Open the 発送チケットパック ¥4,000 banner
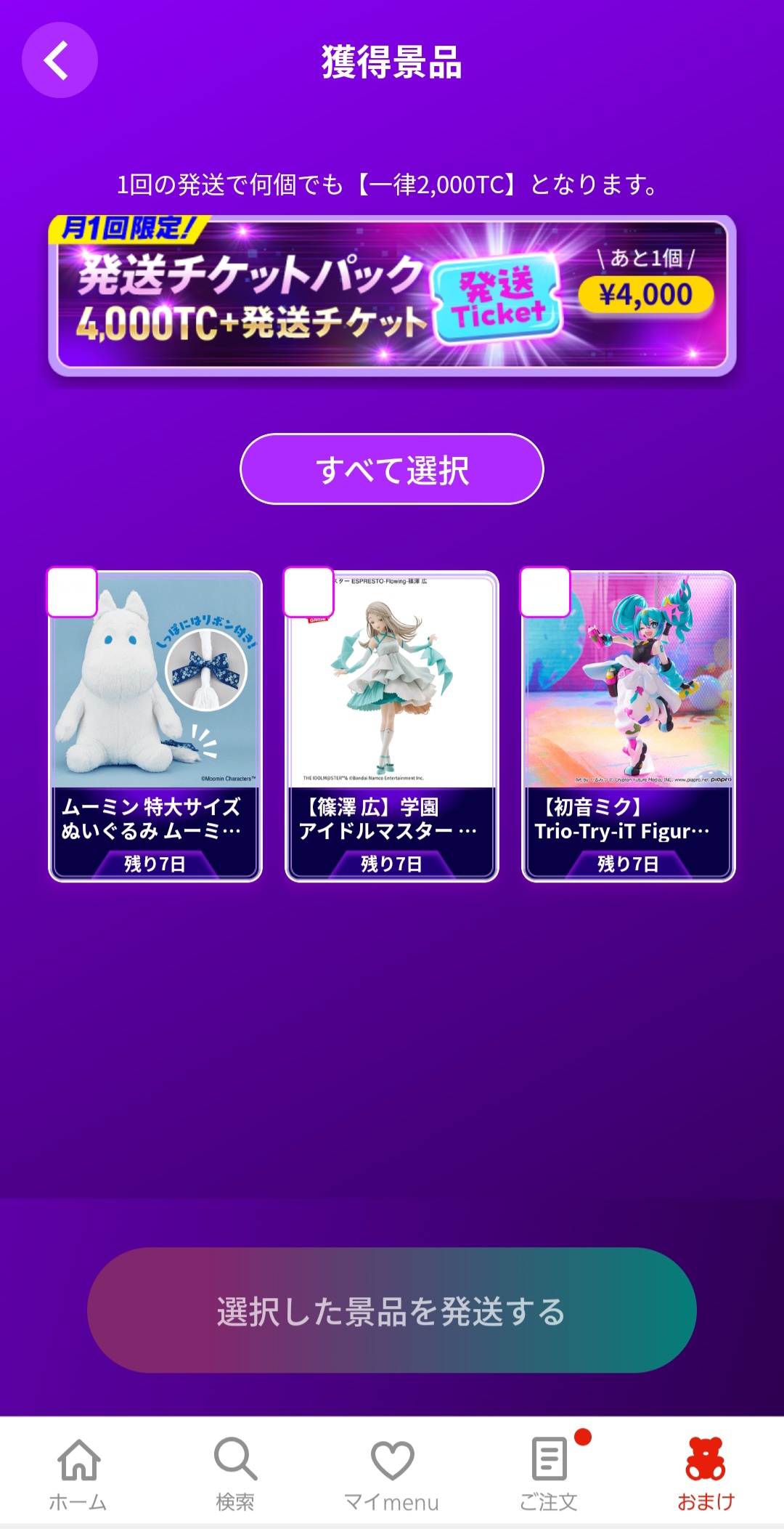The height and width of the screenshot is (1529, 784). click(392, 296)
